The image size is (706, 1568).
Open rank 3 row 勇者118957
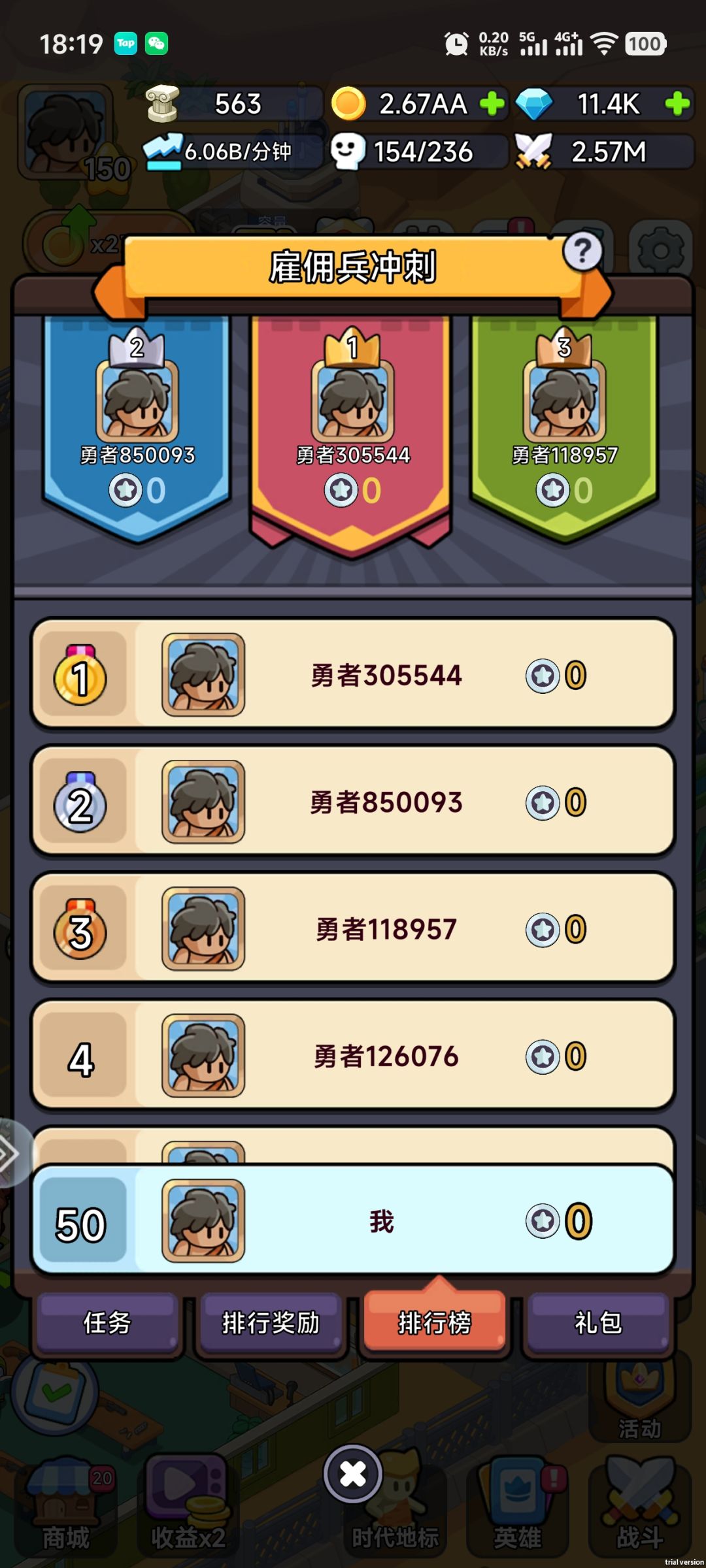coord(353,928)
